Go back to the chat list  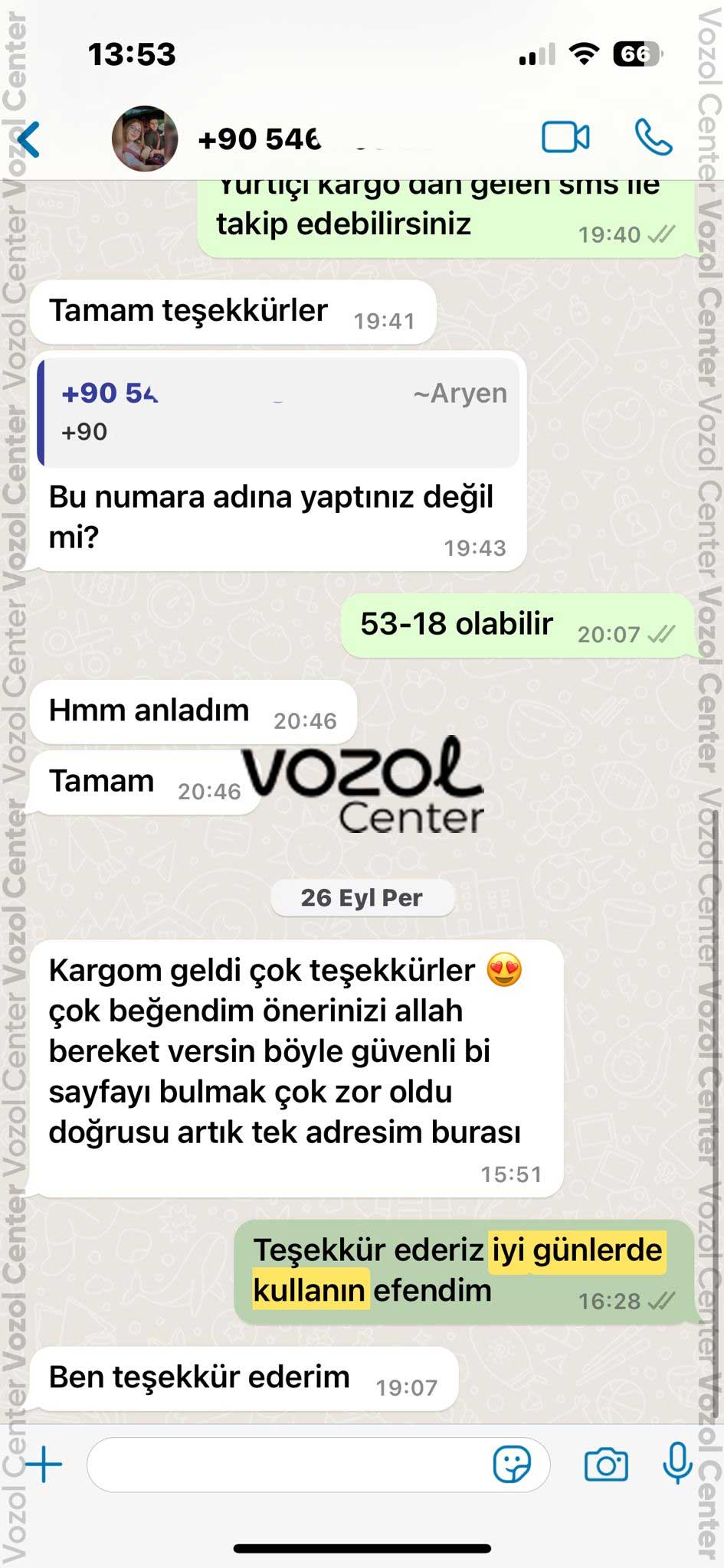click(x=29, y=139)
